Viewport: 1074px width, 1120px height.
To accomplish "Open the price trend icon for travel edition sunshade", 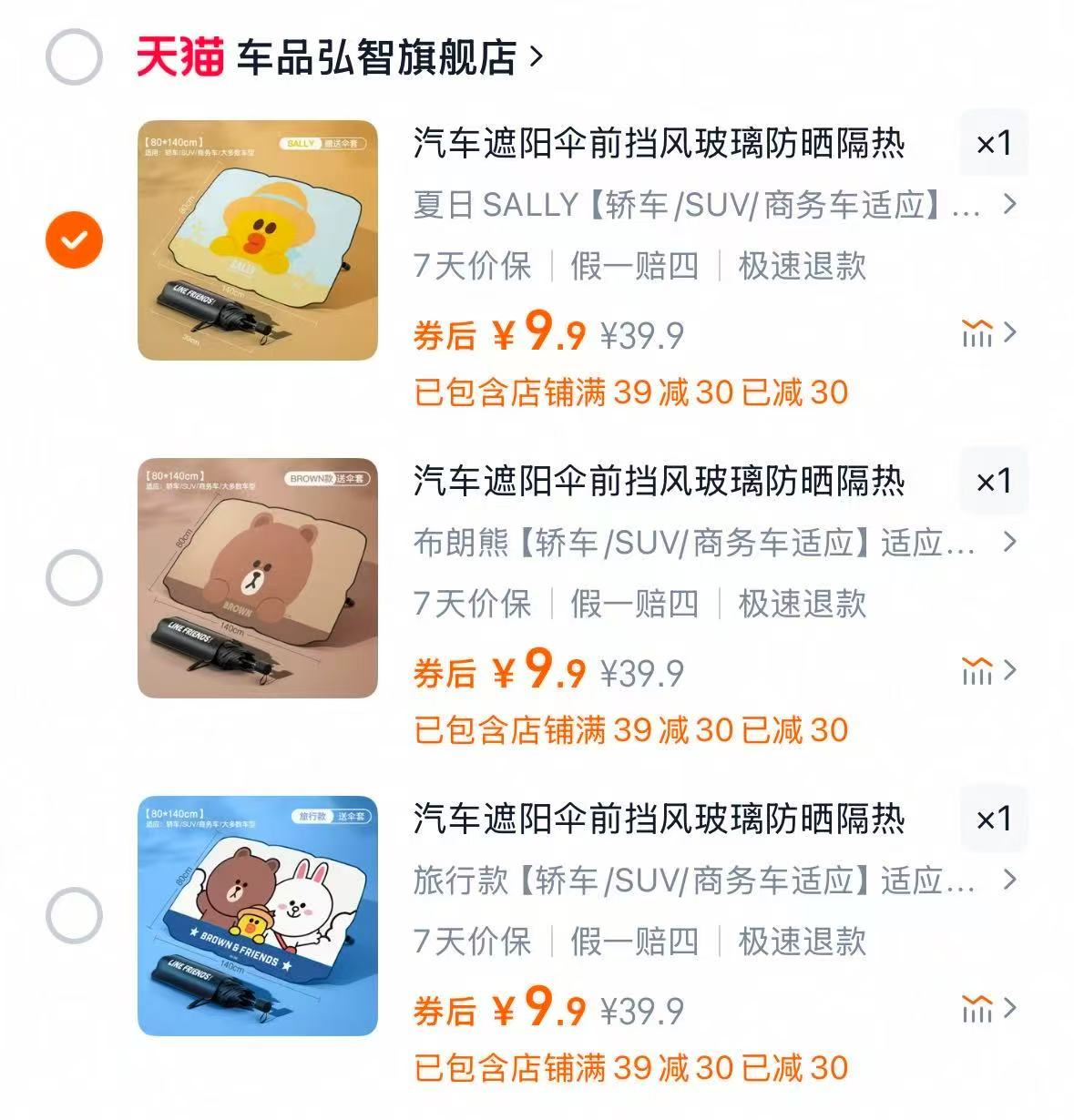I will 977,1009.
